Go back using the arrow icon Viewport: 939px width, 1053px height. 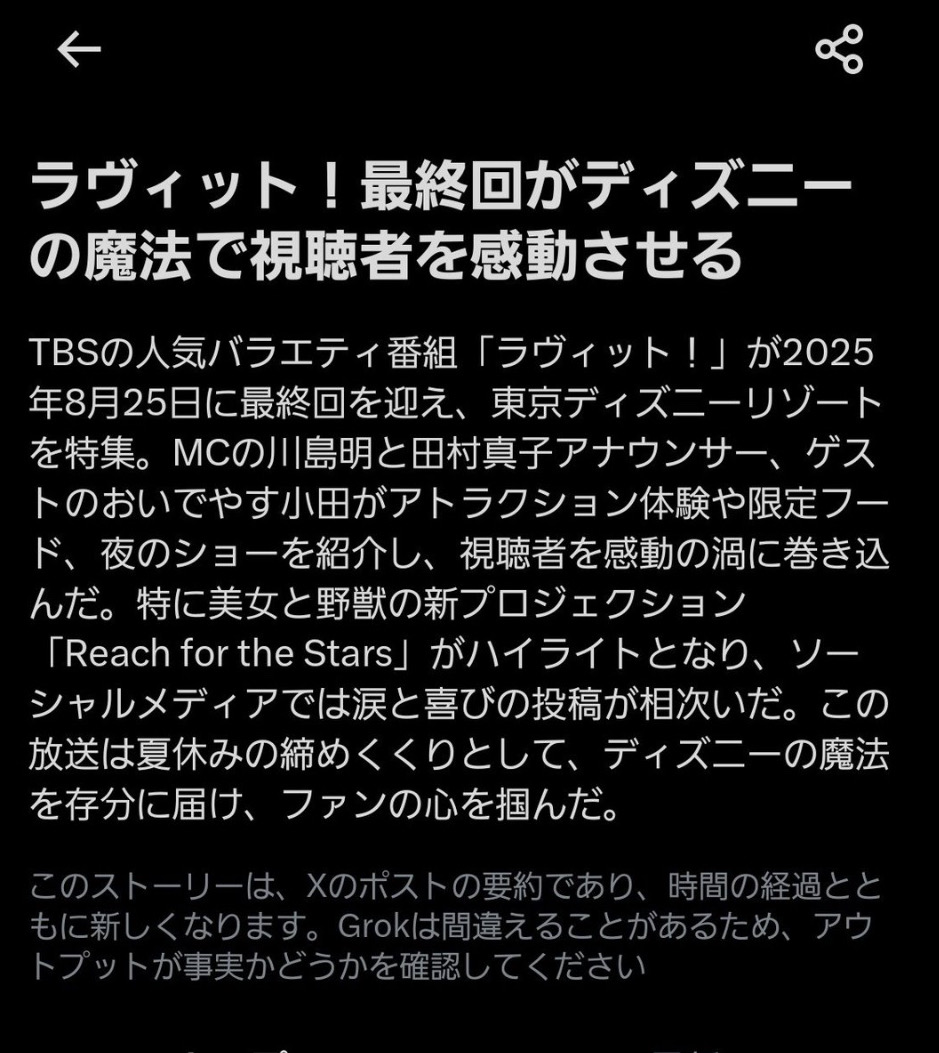click(x=79, y=49)
